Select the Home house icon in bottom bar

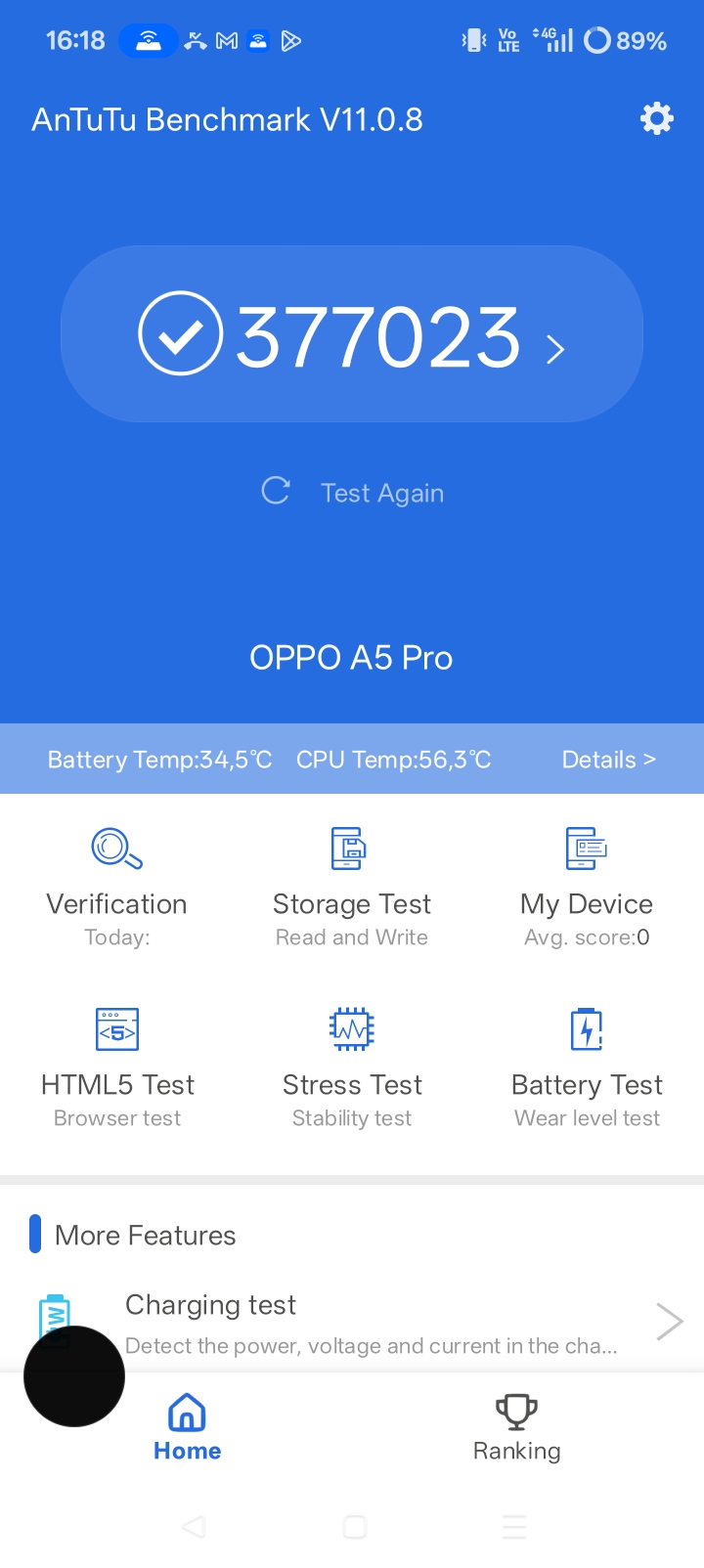click(186, 1411)
